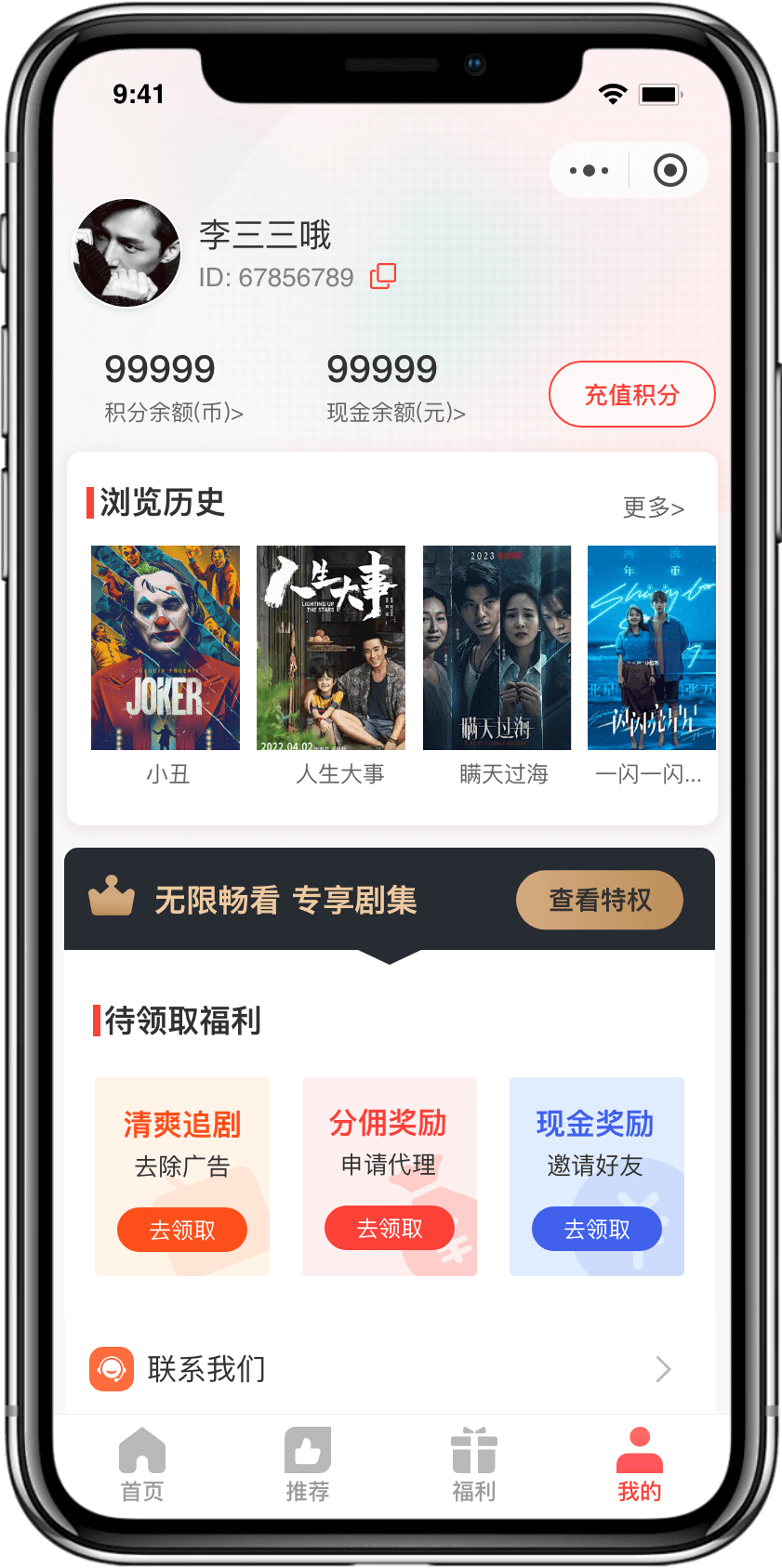Open 积分余额 details
The image size is (782, 1568).
pos(173,412)
